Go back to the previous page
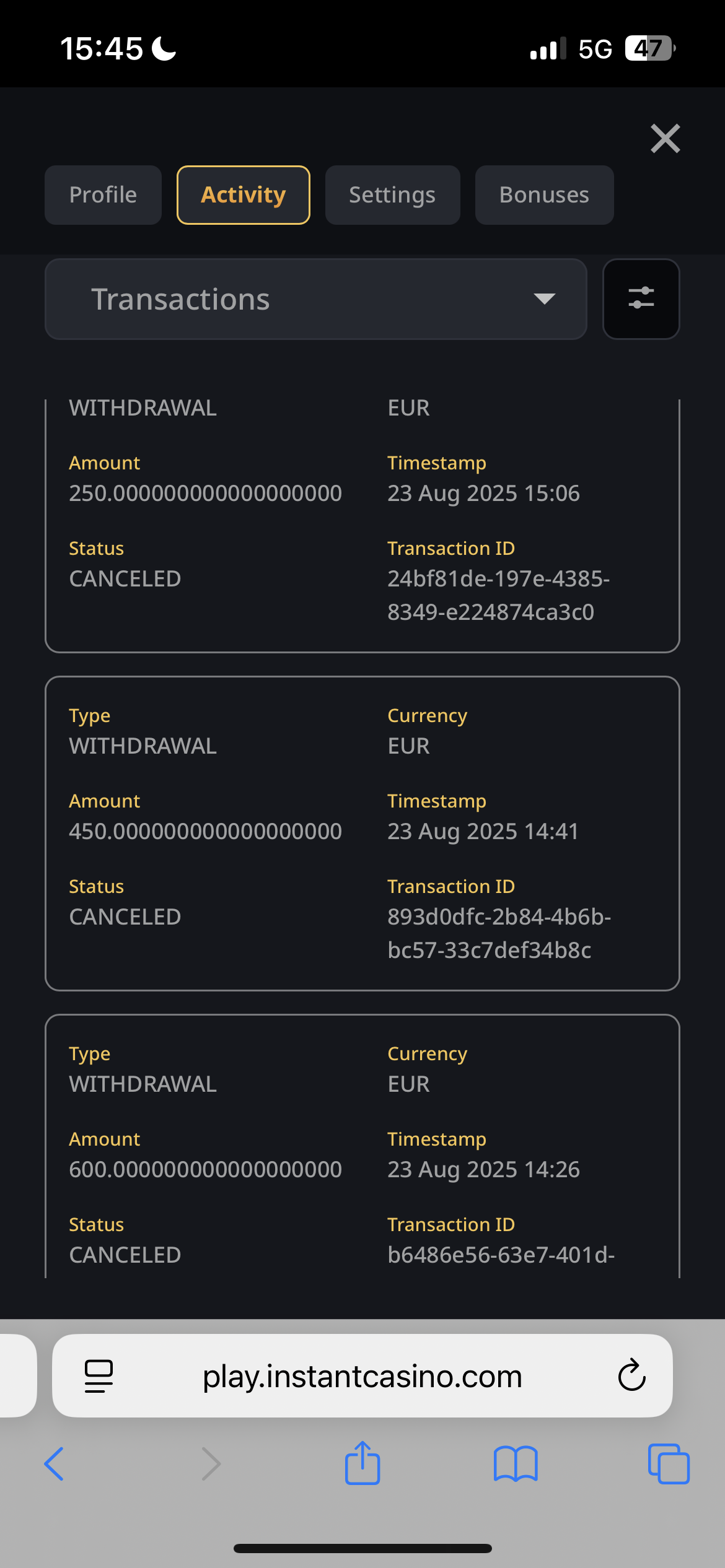Image resolution: width=725 pixels, height=1568 pixels. tap(55, 1464)
